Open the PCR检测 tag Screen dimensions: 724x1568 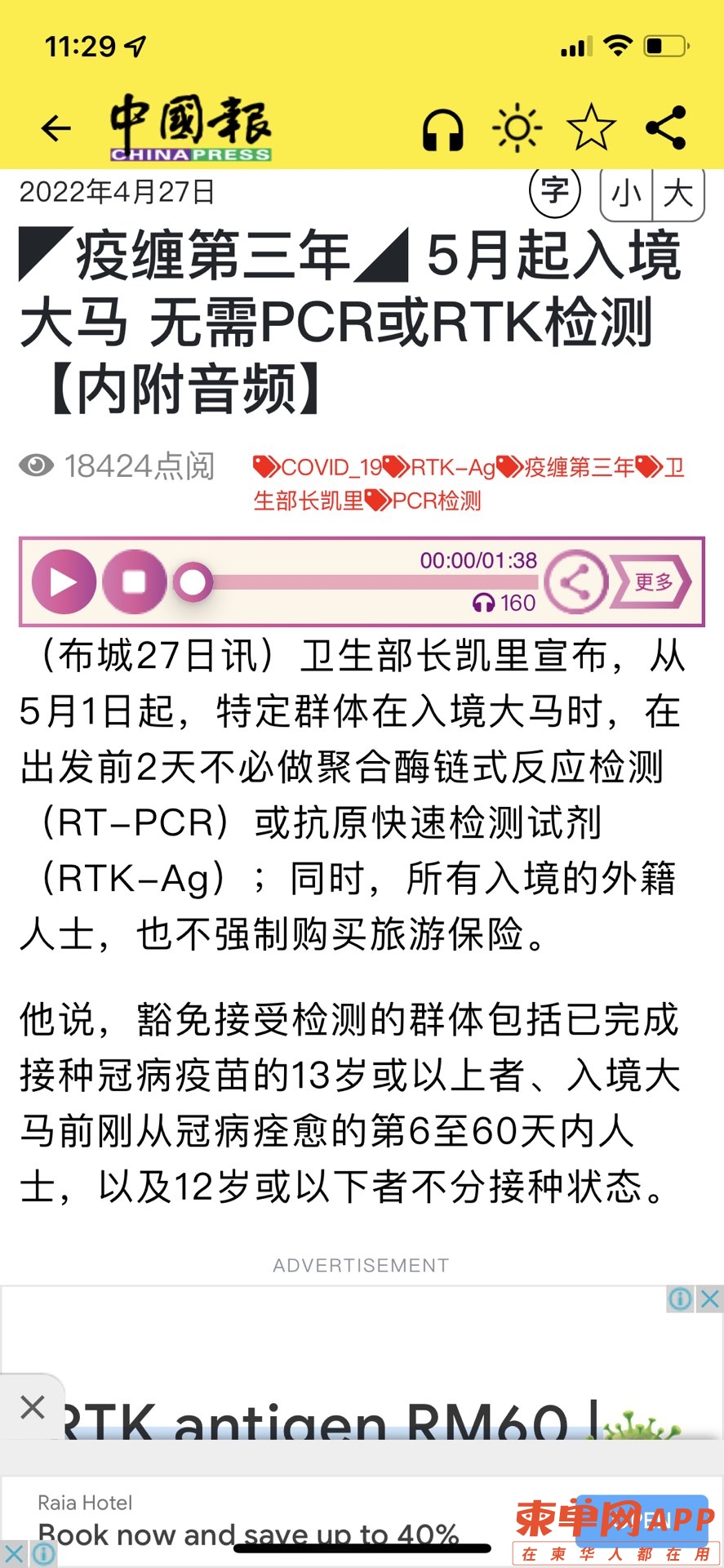tap(424, 501)
